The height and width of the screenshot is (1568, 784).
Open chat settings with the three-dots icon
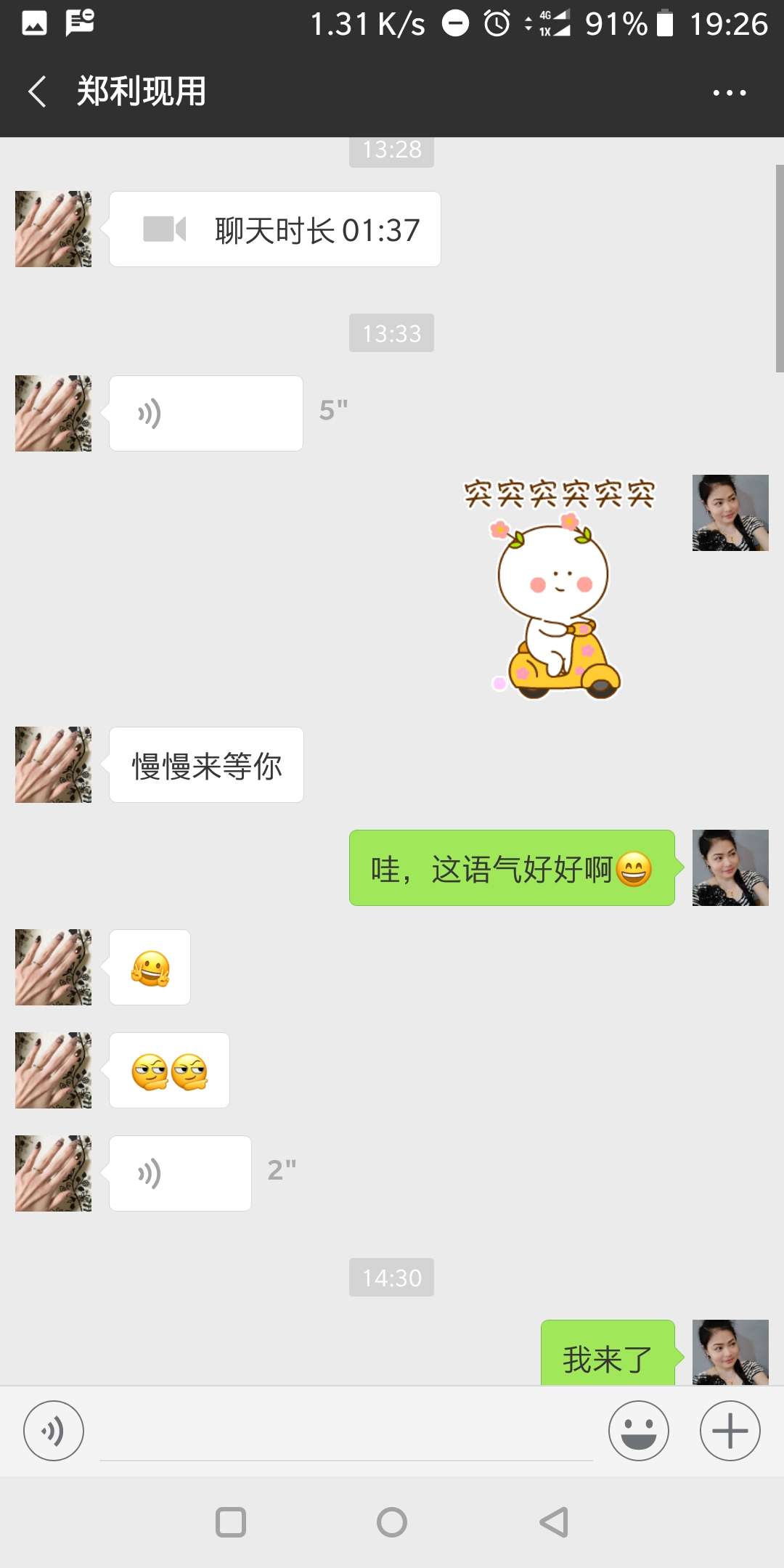pyautogui.click(x=729, y=91)
